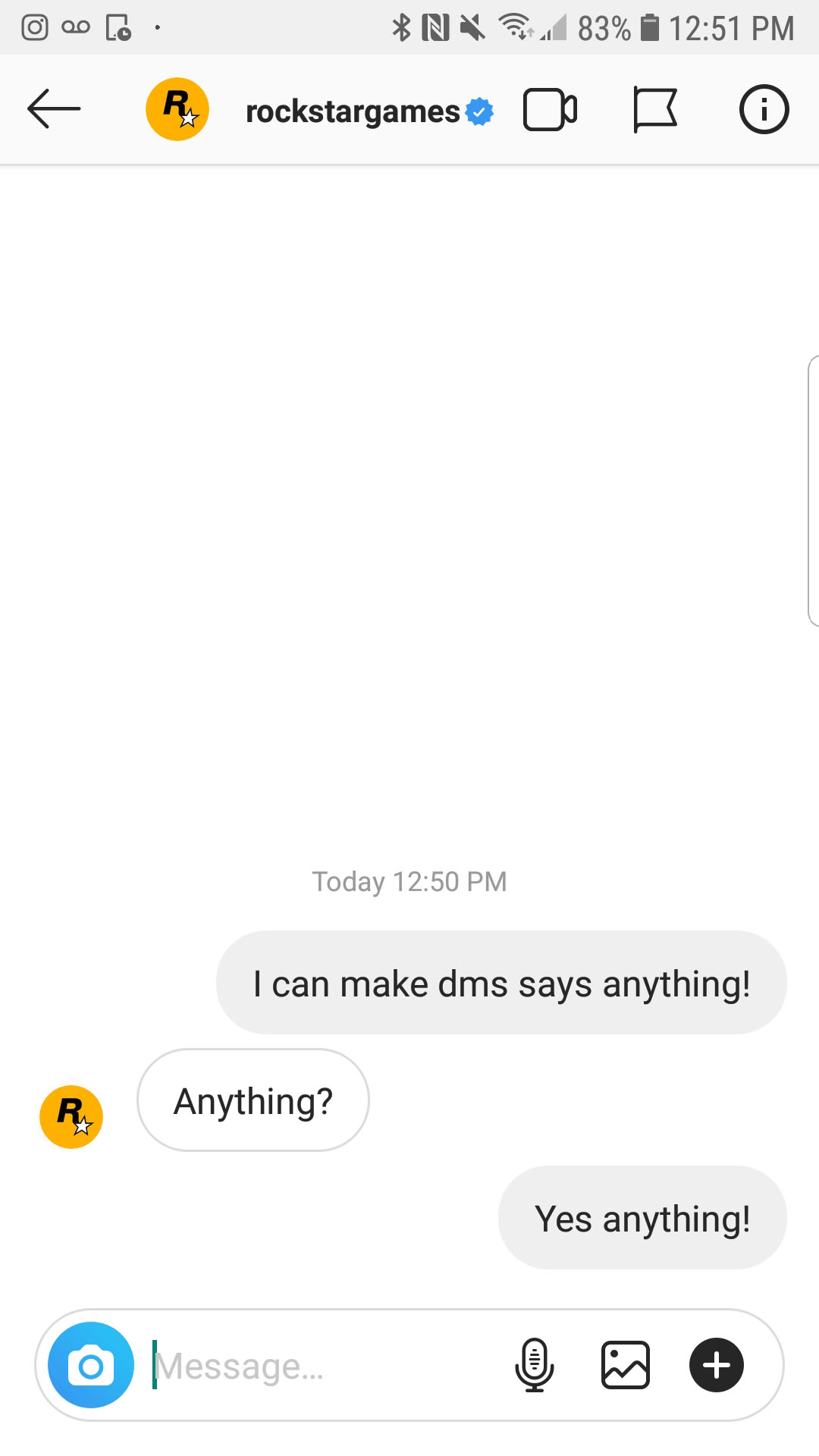
Task: Select the 'Yes anything!' message bubble
Action: pos(642,1218)
